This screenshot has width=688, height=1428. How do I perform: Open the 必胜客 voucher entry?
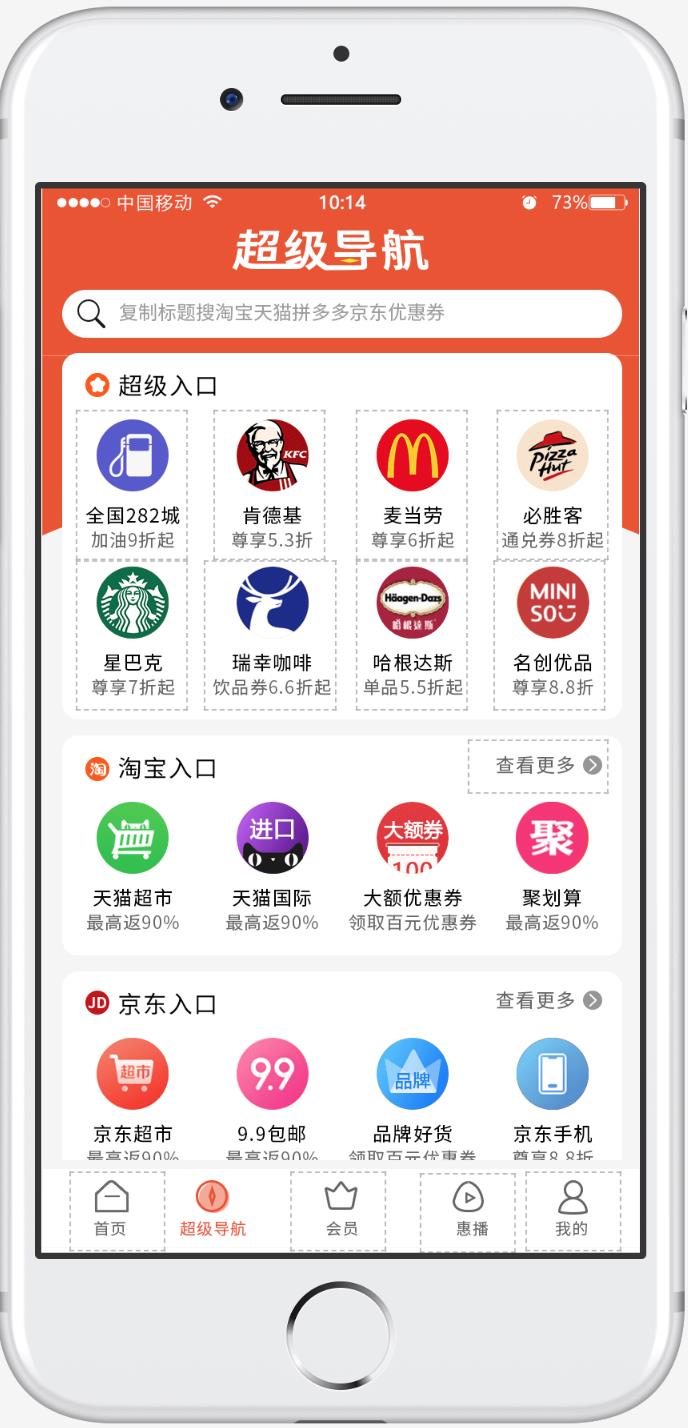tap(552, 482)
